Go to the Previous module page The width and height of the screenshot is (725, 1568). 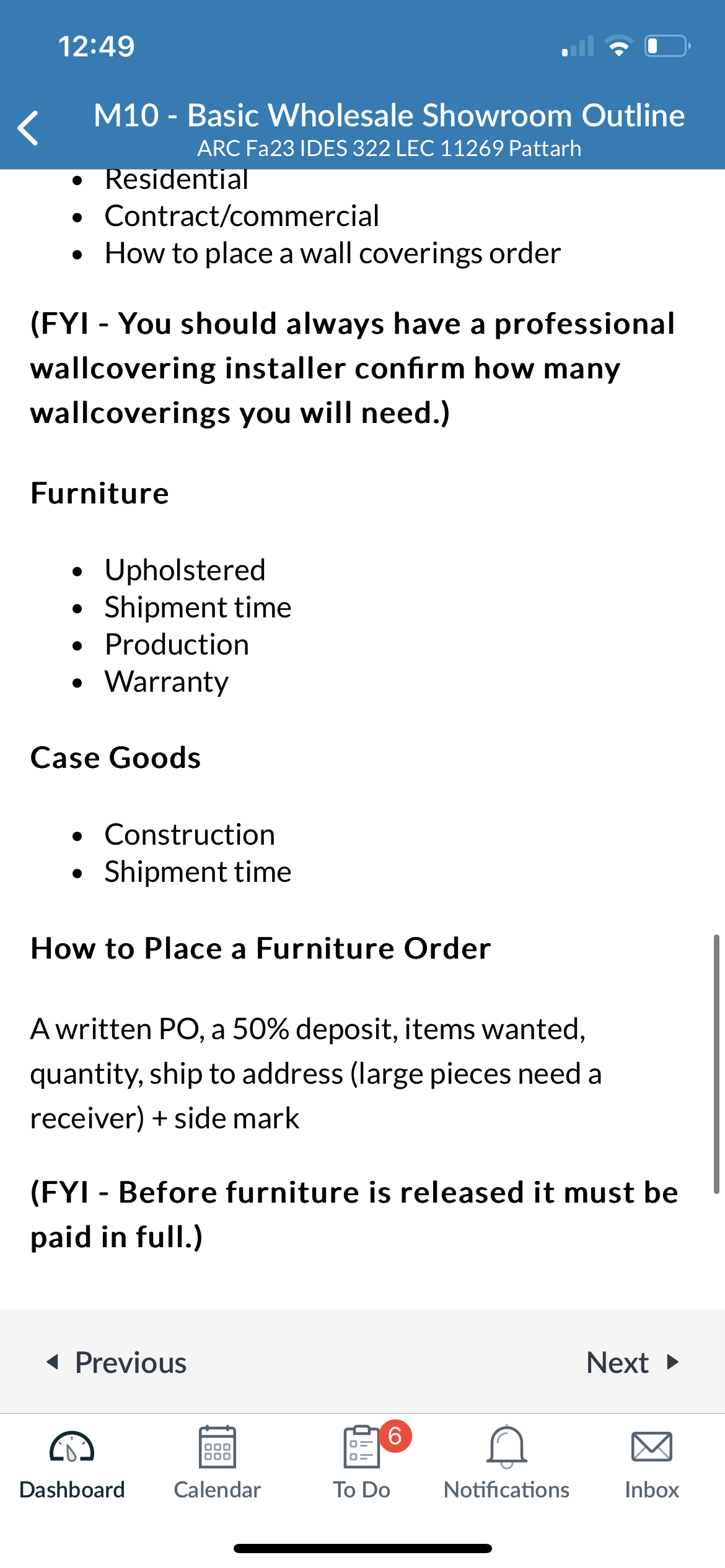click(x=116, y=1362)
